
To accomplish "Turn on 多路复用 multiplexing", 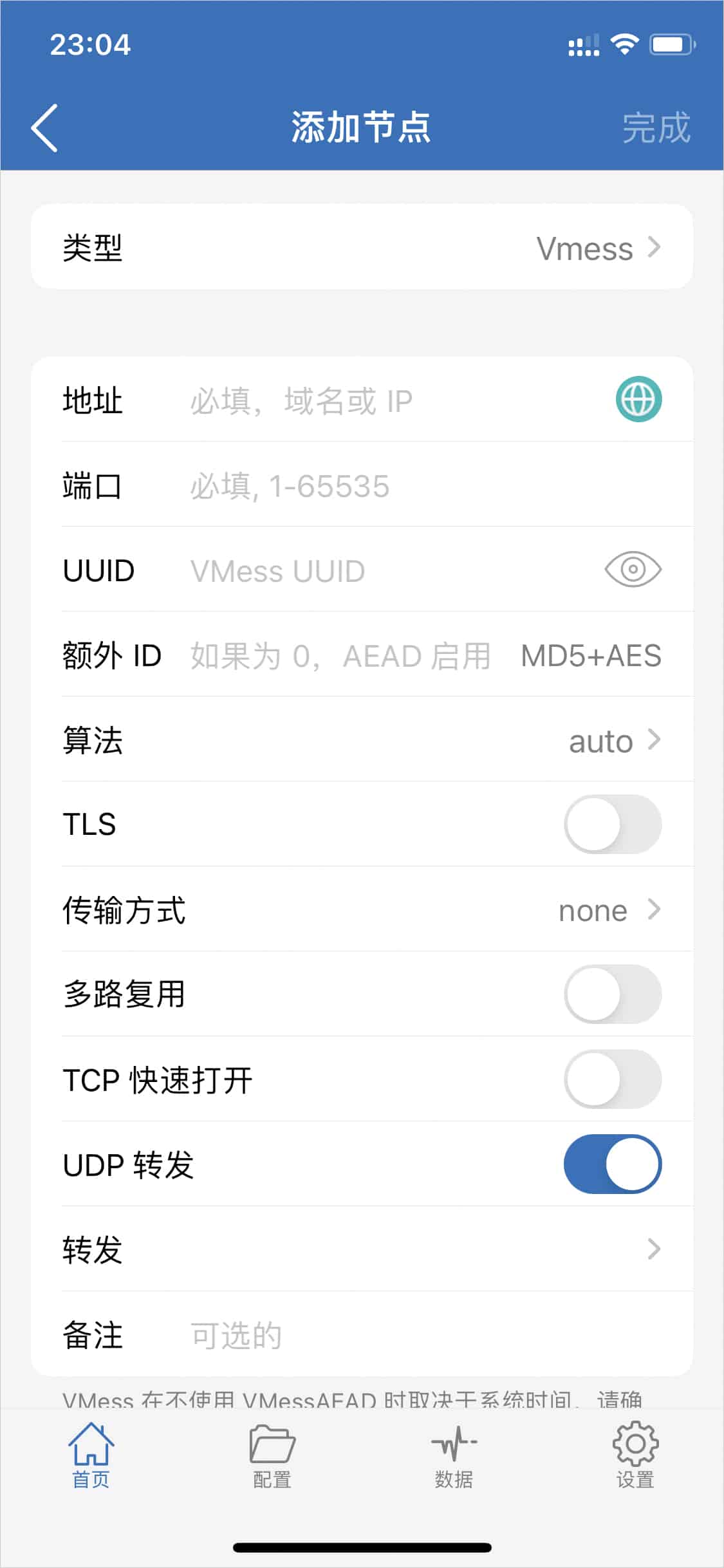I will pos(612,994).
